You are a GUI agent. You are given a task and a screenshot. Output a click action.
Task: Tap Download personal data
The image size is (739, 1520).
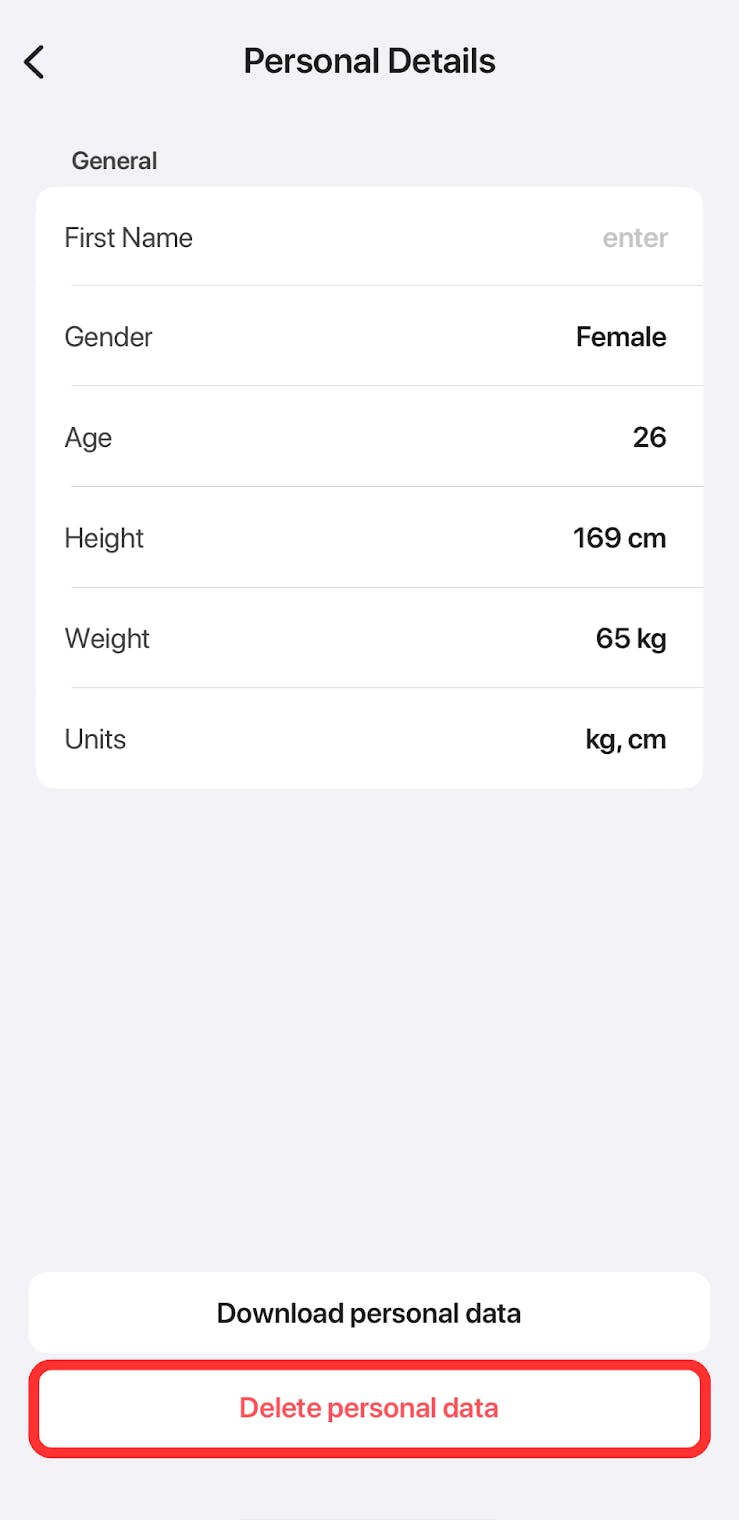(369, 1312)
